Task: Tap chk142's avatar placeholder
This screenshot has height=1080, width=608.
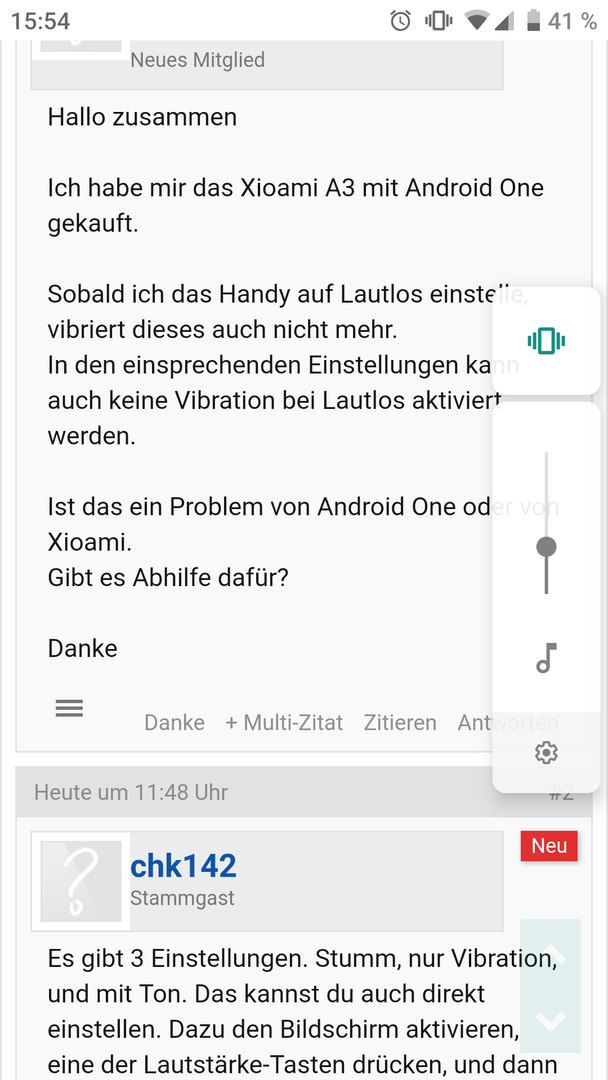Action: (80, 881)
